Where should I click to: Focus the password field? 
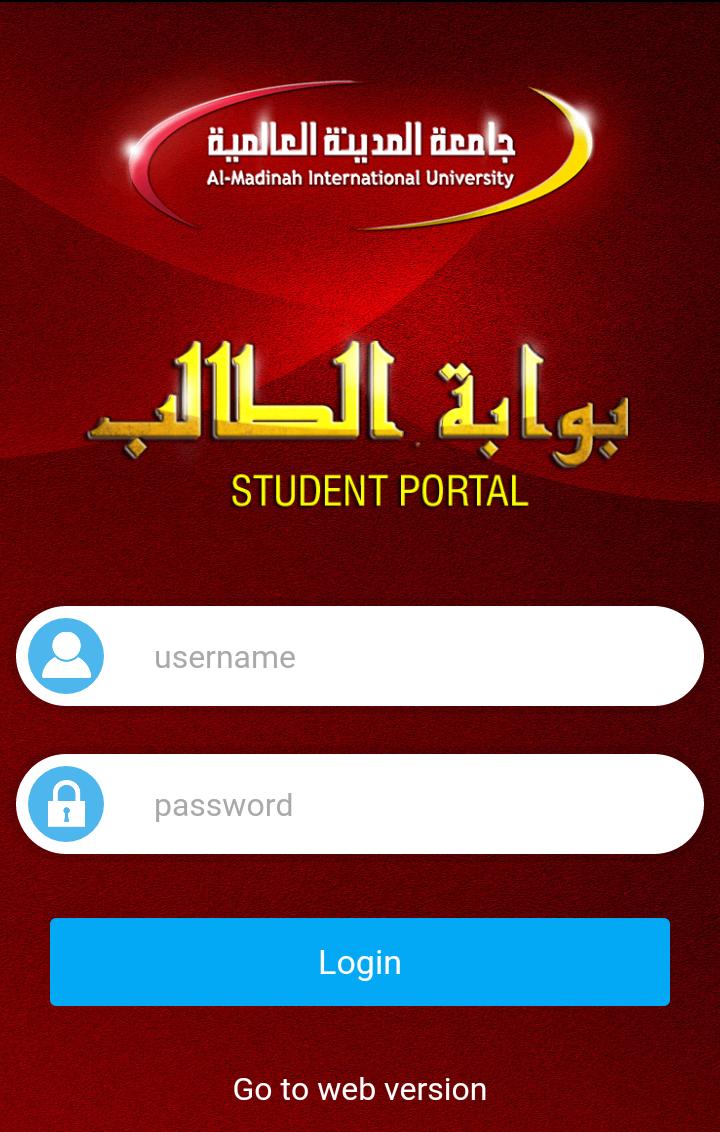pos(400,805)
